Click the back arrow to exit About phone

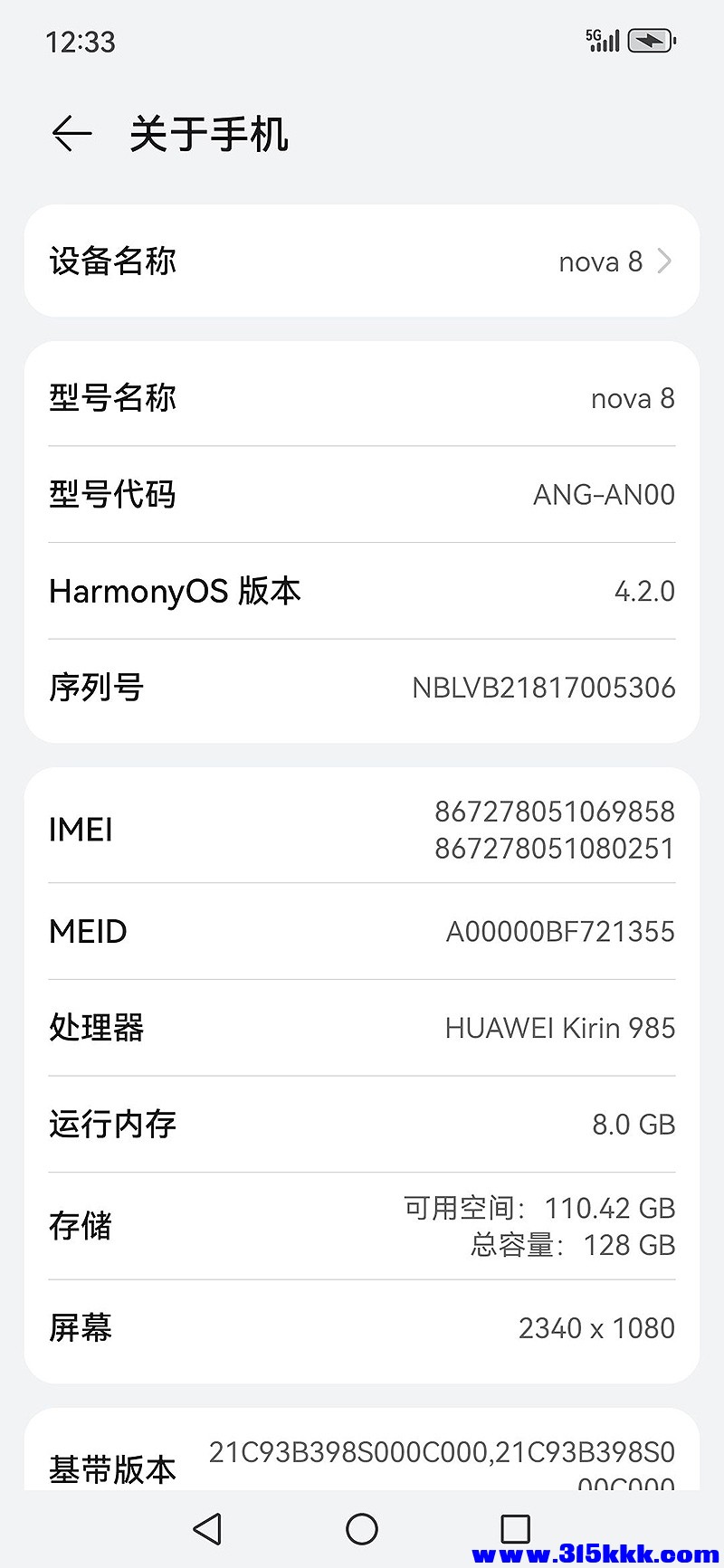(x=72, y=134)
